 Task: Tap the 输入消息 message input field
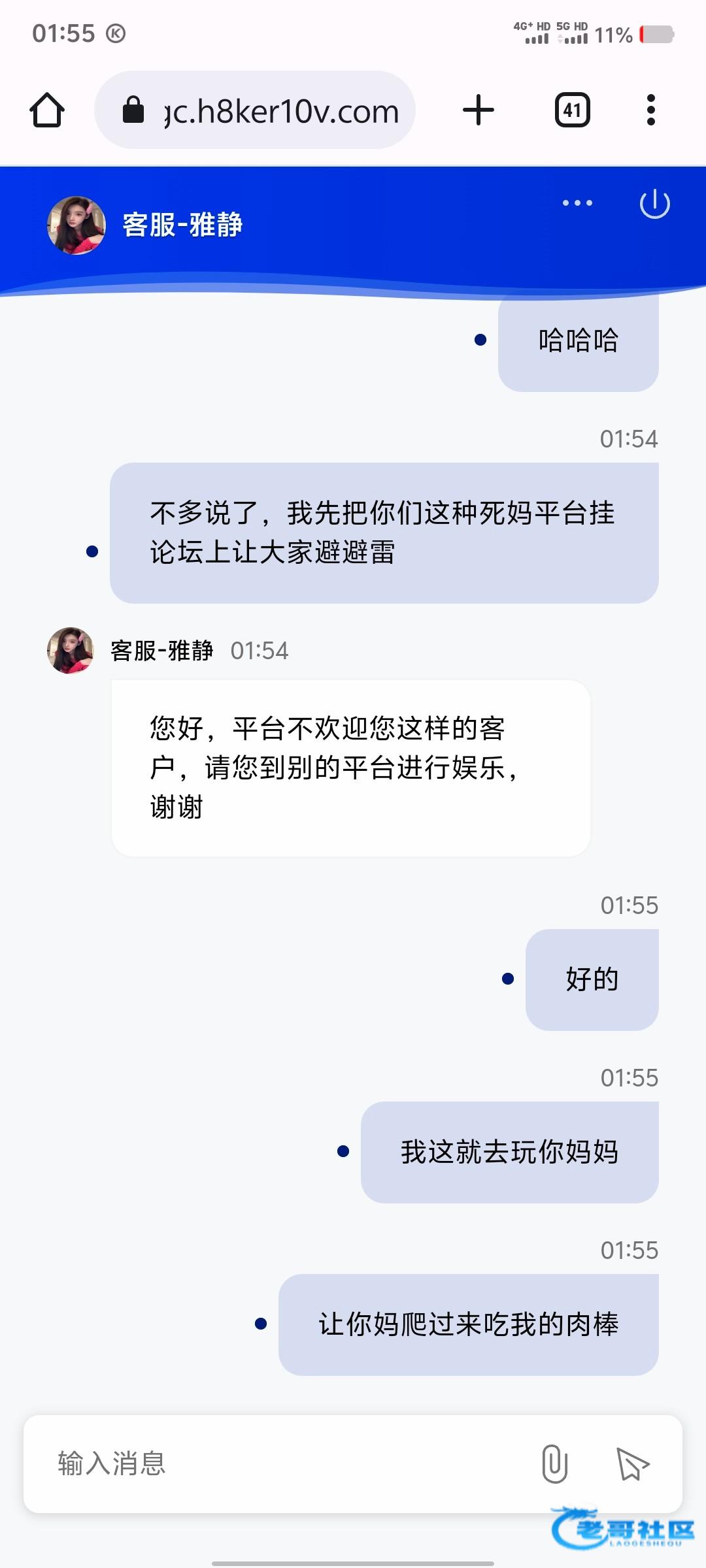coord(281,1463)
